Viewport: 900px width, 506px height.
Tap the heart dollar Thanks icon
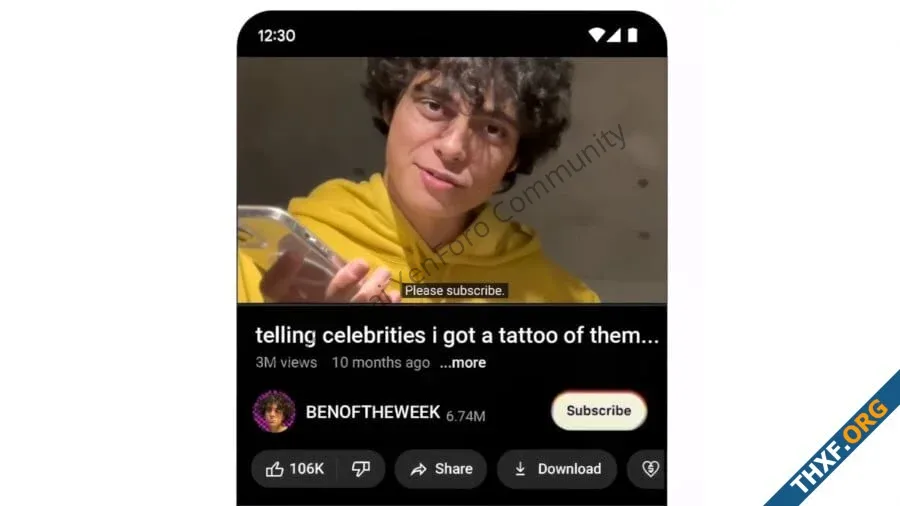pos(650,469)
